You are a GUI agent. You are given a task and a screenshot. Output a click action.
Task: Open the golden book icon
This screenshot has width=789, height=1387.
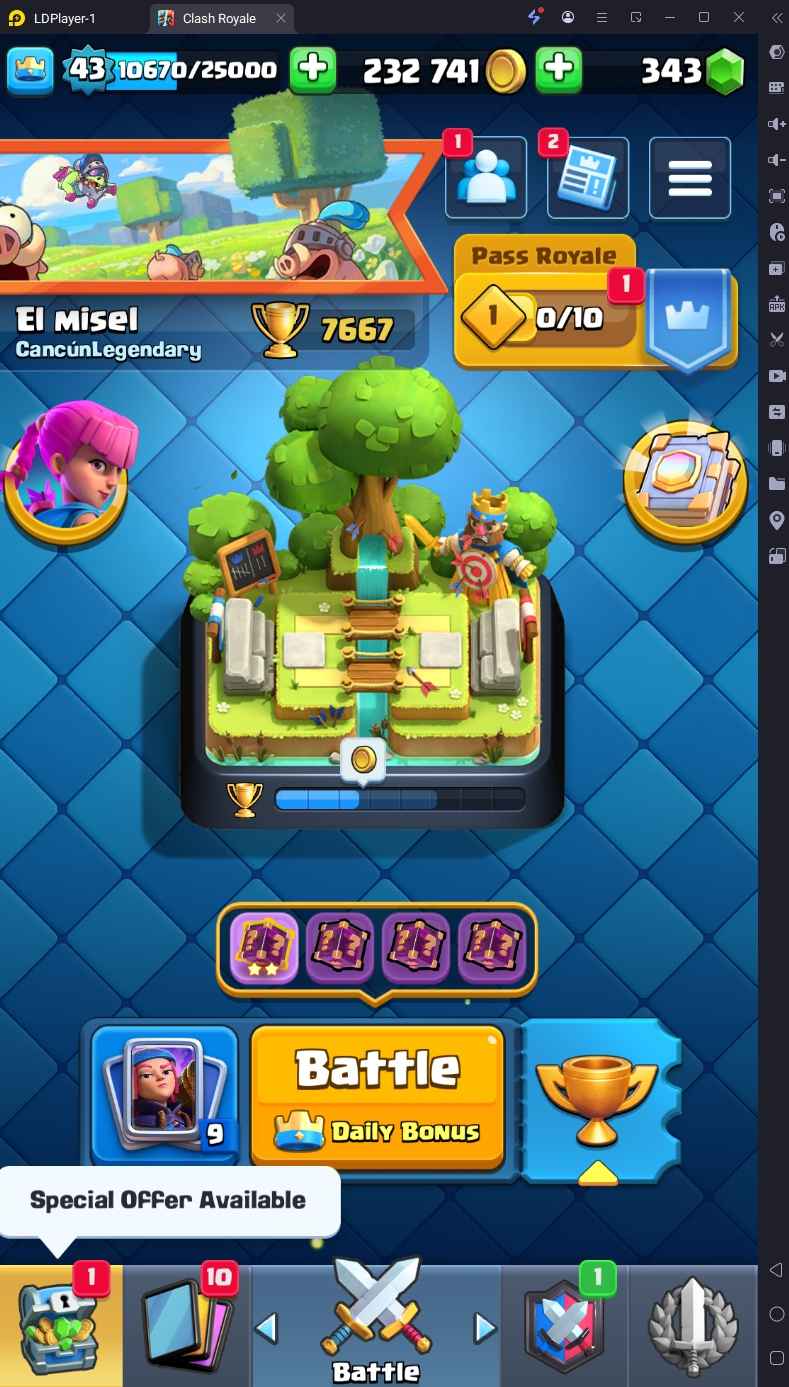tap(685, 480)
